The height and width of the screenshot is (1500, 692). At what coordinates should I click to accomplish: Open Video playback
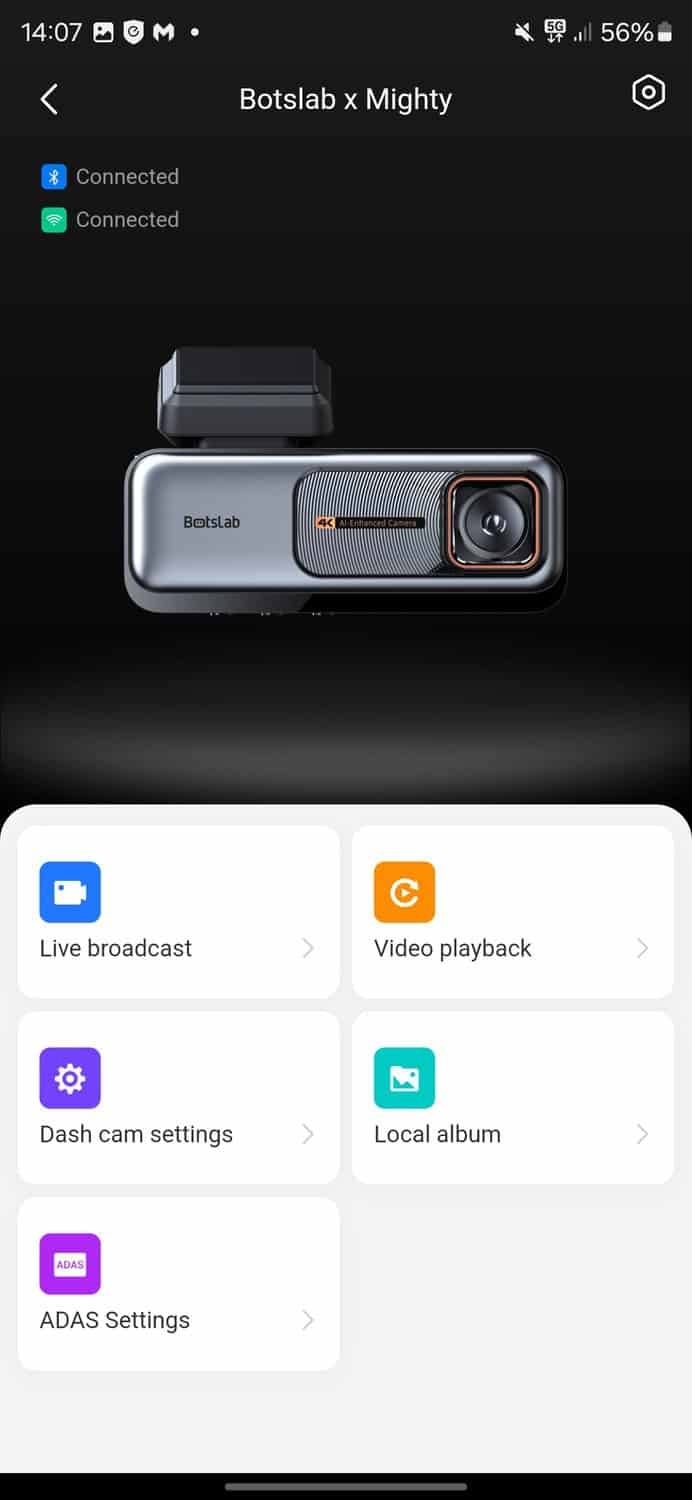click(512, 912)
